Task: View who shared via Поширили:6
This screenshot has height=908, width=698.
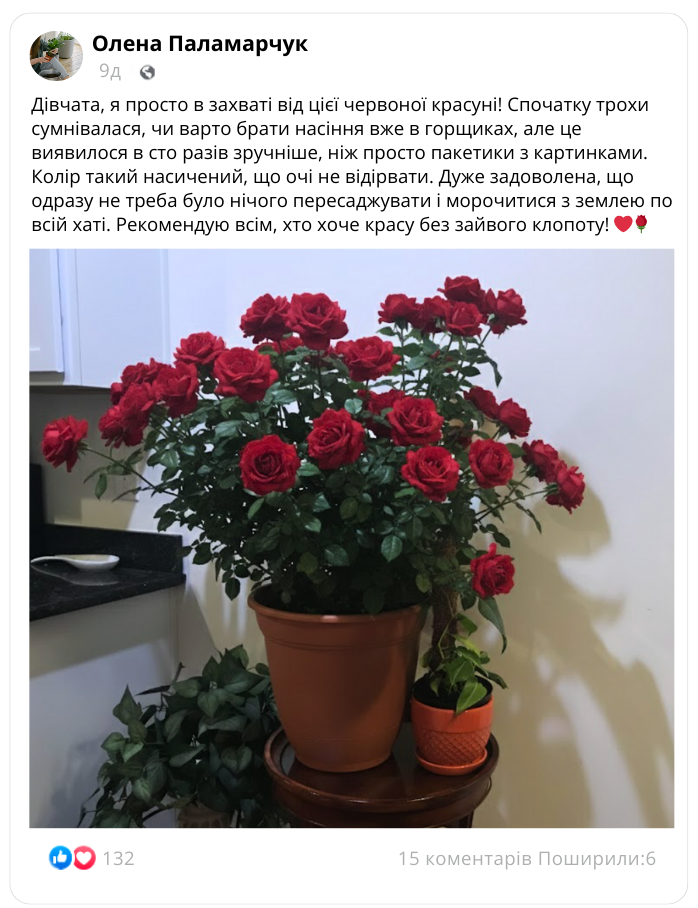Action: [x=597, y=858]
